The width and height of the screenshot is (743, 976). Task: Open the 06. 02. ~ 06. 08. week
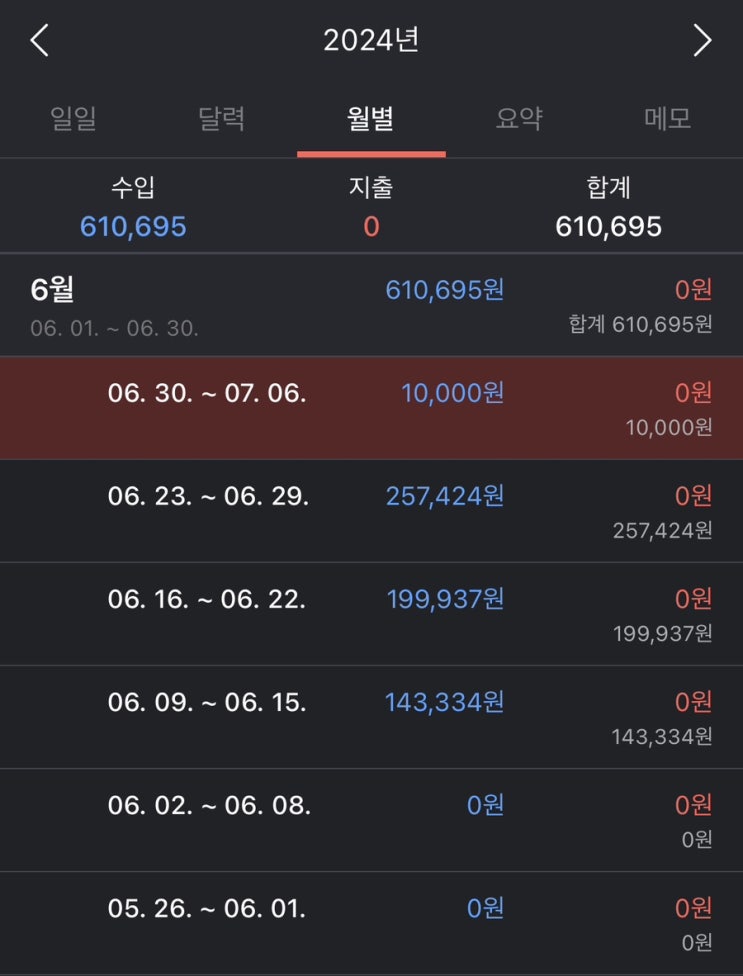point(372,820)
